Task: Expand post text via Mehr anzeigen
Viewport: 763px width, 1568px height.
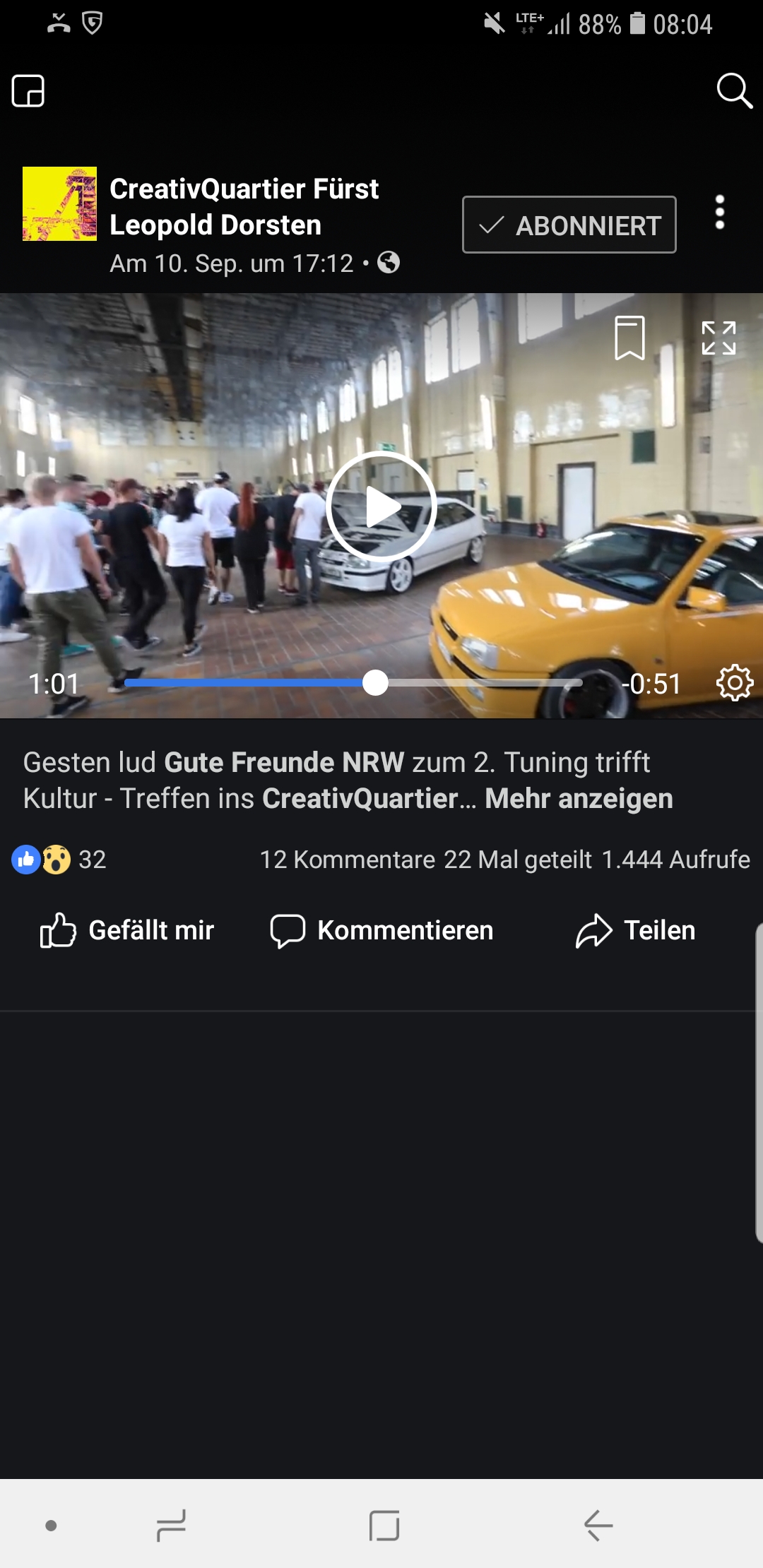Action: (x=579, y=798)
